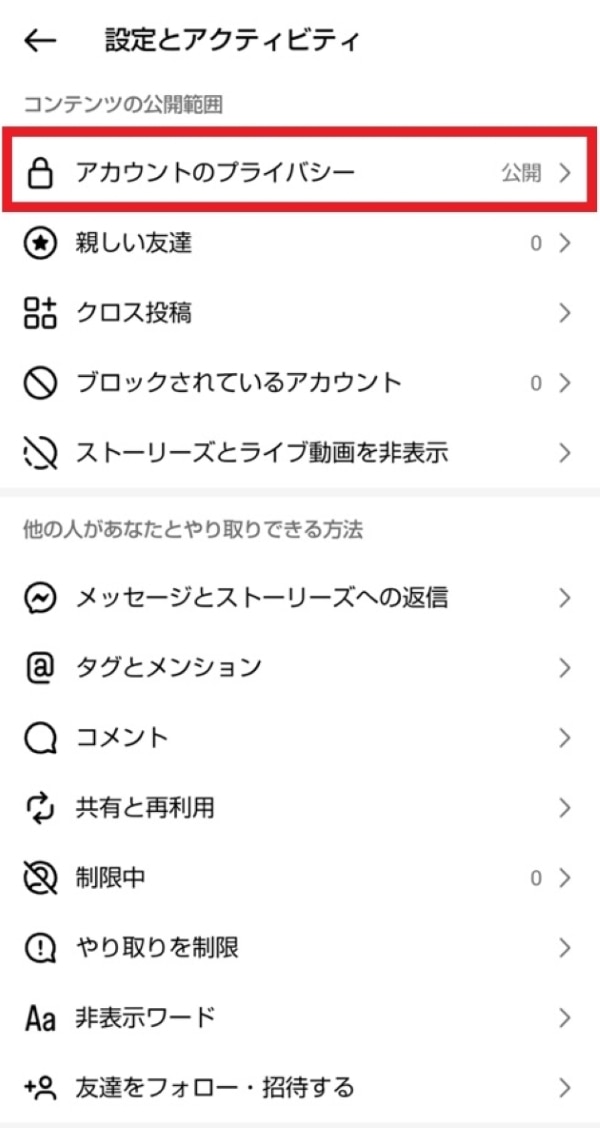
Task: Open クロス投稿 settings
Action: click(298, 313)
